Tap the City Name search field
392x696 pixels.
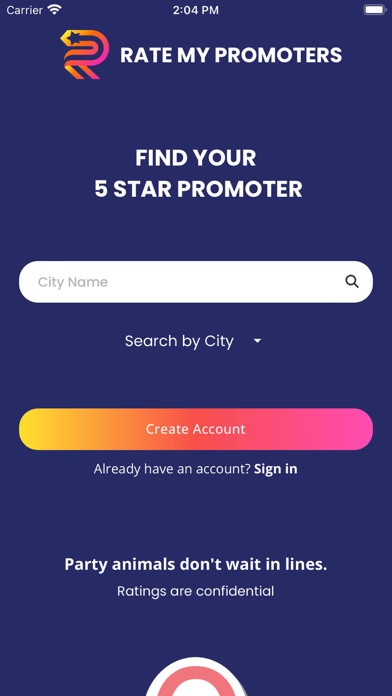pos(196,282)
